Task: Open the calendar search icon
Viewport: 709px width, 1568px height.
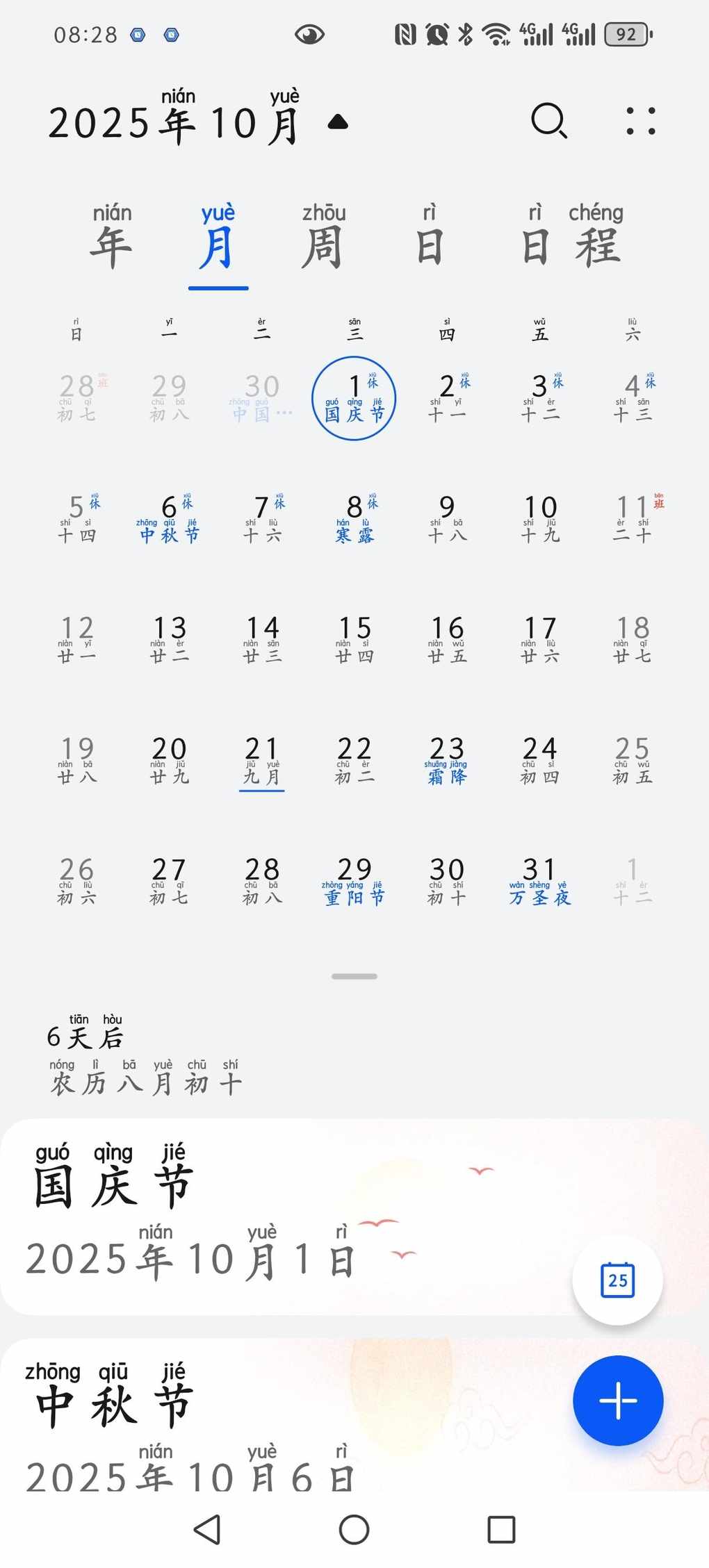Action: pos(549,122)
